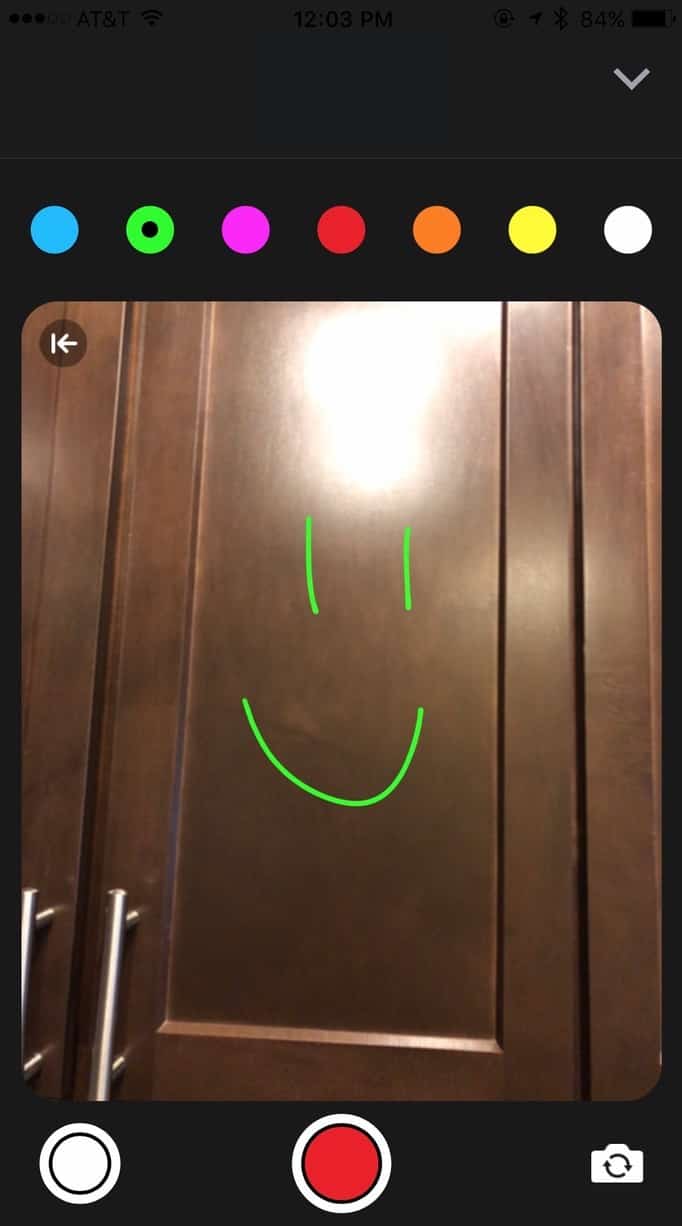This screenshot has width=682, height=1226.
Task: Flip the camera to front or rear
Action: (617, 1164)
